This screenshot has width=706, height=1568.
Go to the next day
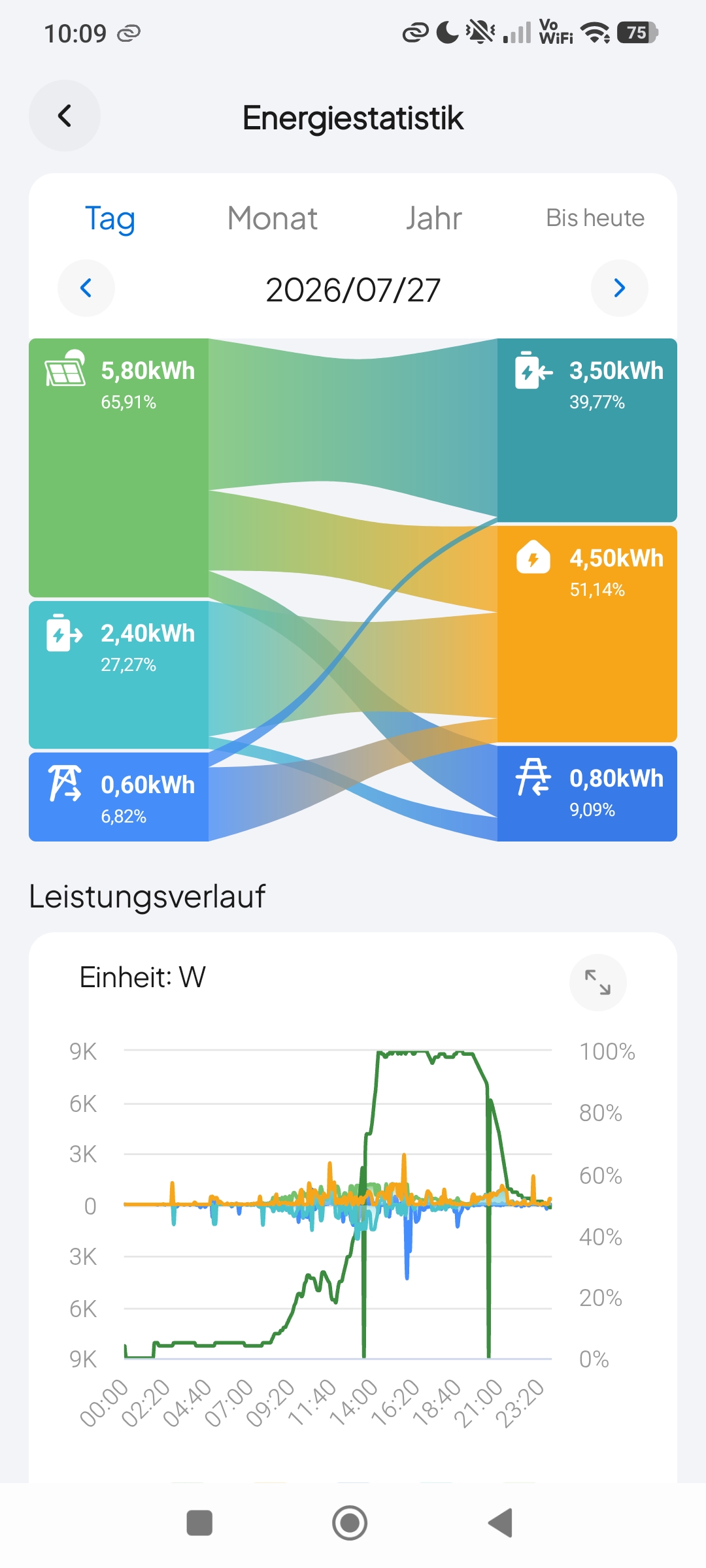(620, 288)
